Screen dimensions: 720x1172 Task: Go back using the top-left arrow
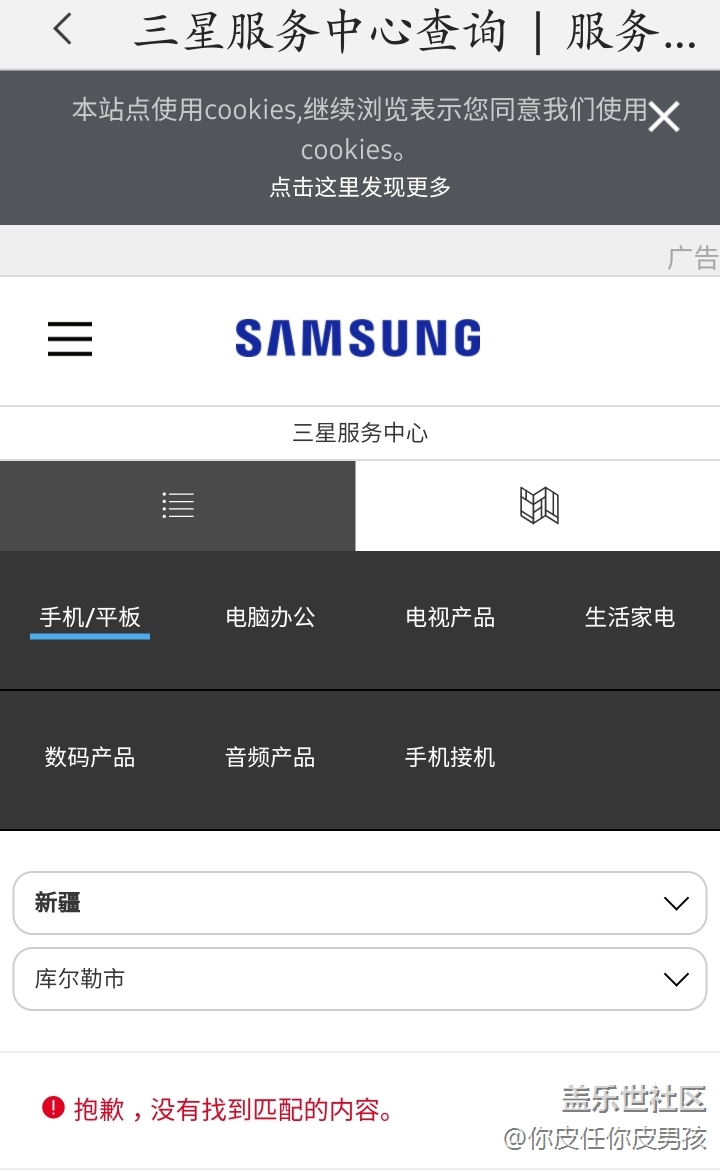(x=63, y=30)
